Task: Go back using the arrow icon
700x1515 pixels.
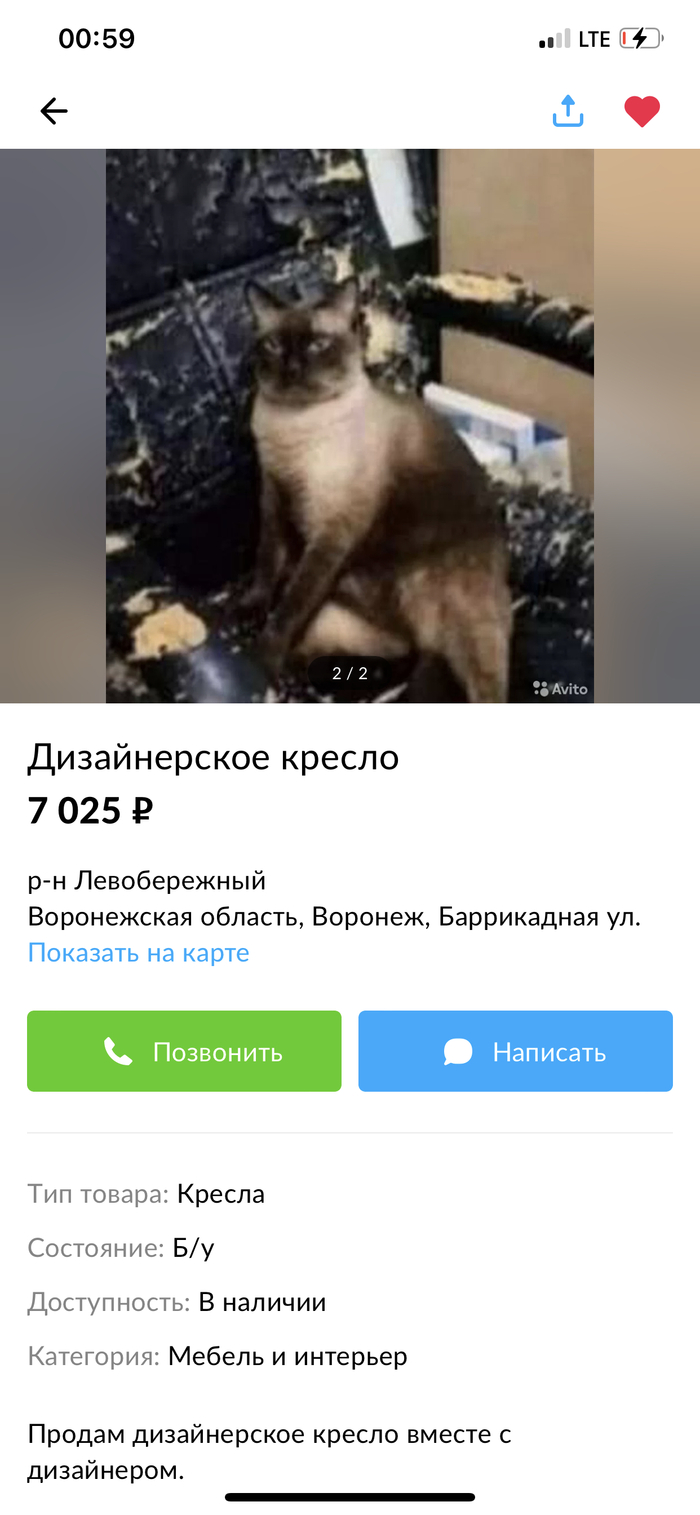Action: [x=54, y=111]
